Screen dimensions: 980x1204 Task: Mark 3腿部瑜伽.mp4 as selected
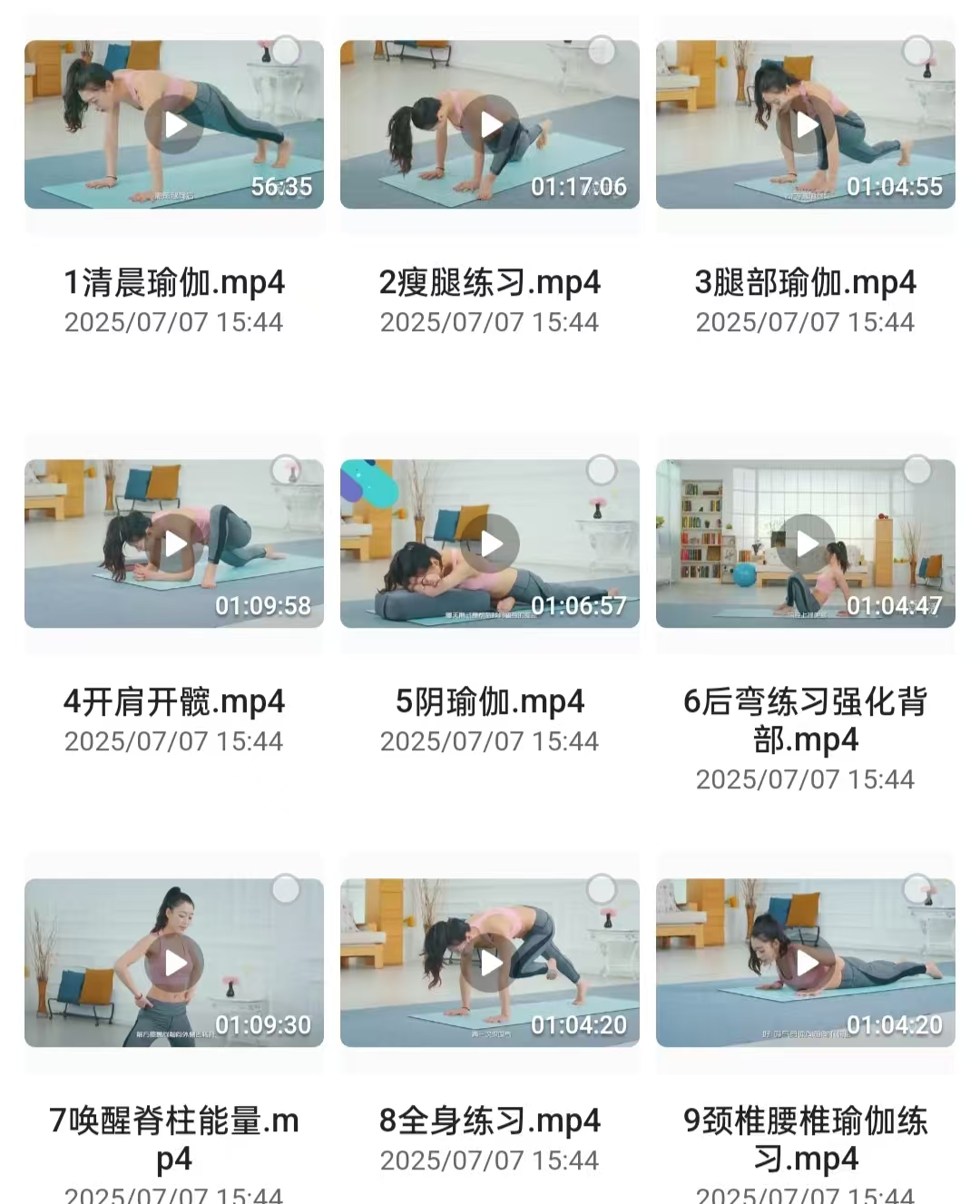click(917, 51)
